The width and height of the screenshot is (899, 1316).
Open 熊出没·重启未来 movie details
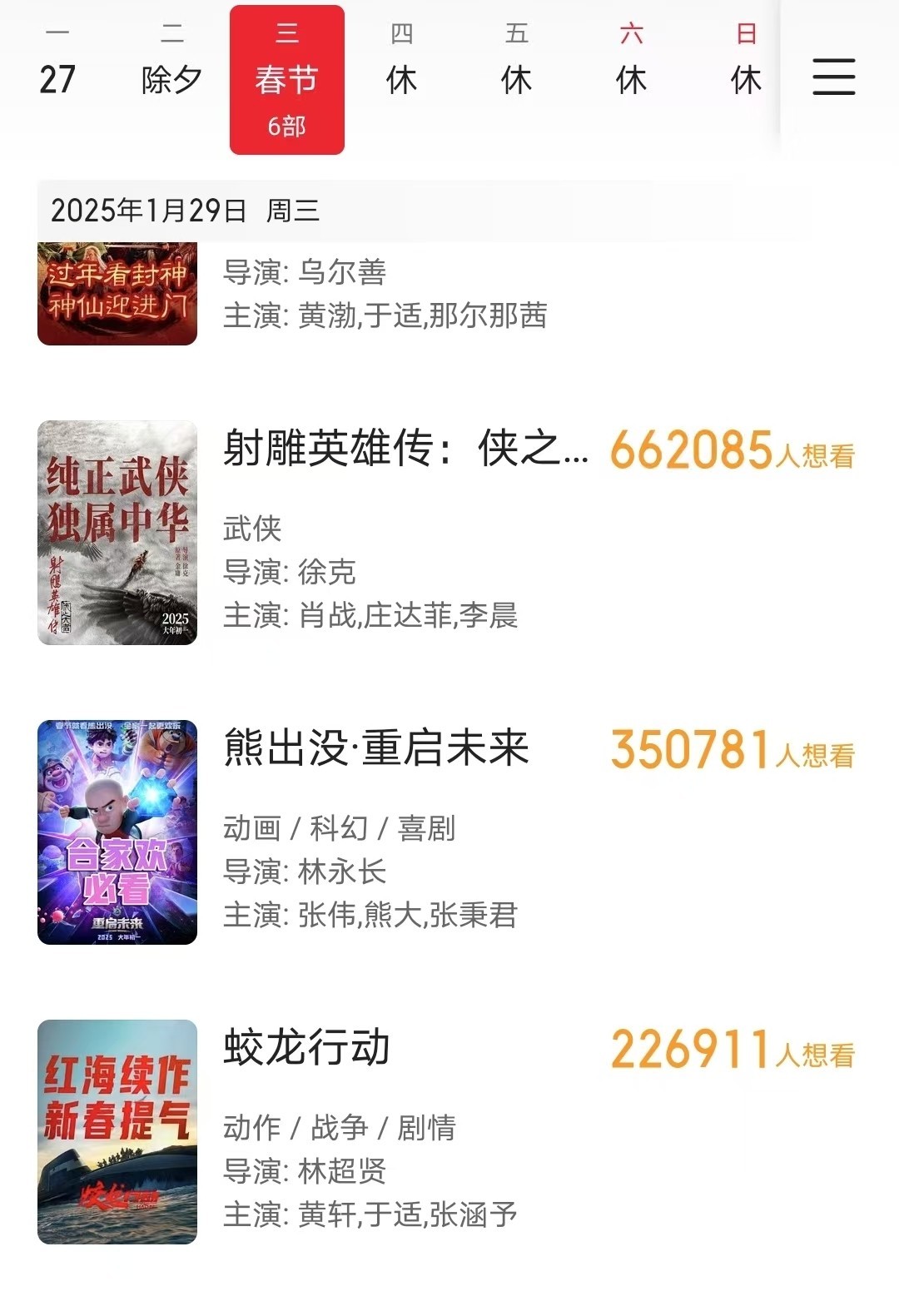(x=376, y=748)
